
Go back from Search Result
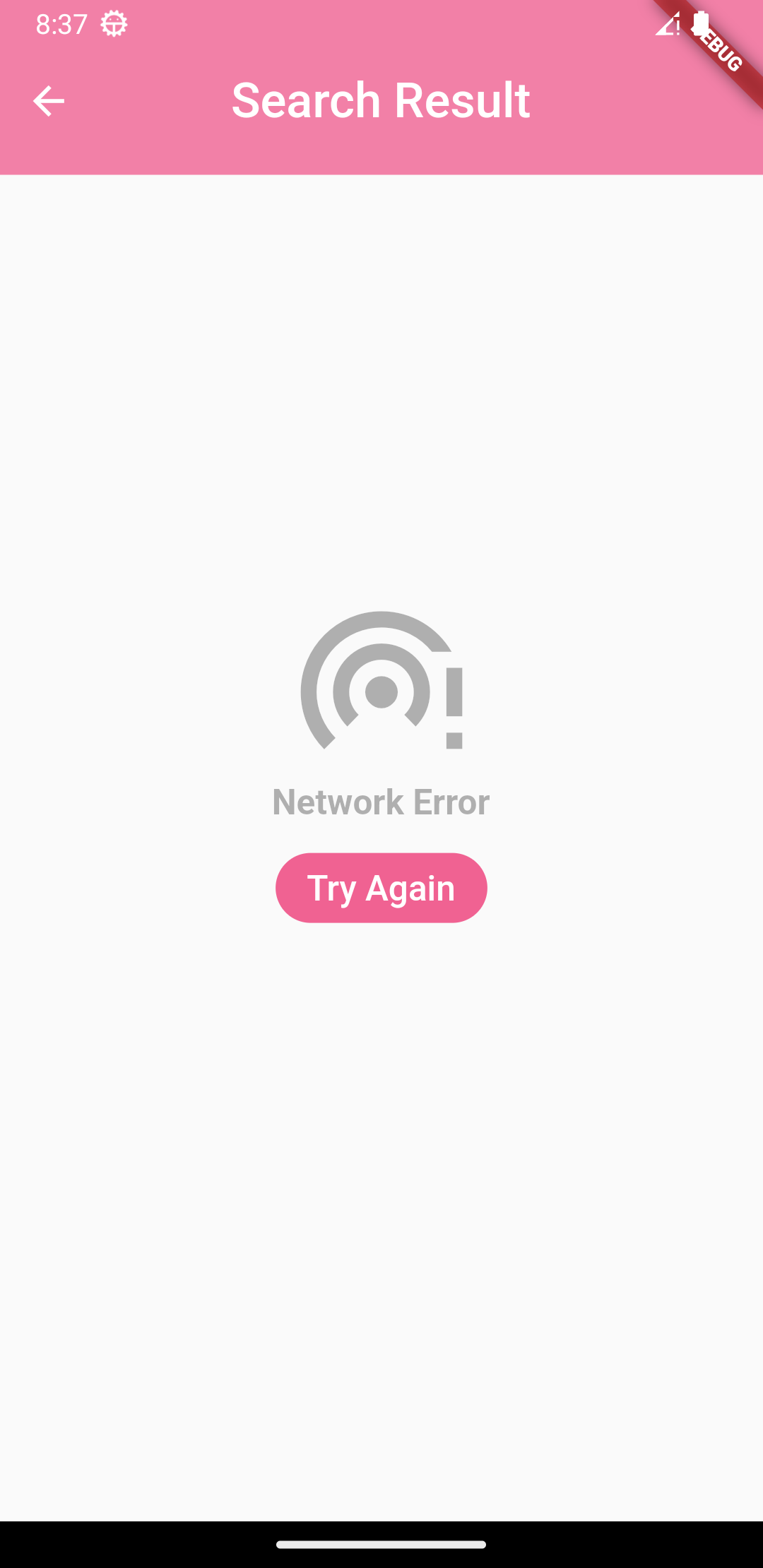pyautogui.click(x=49, y=101)
